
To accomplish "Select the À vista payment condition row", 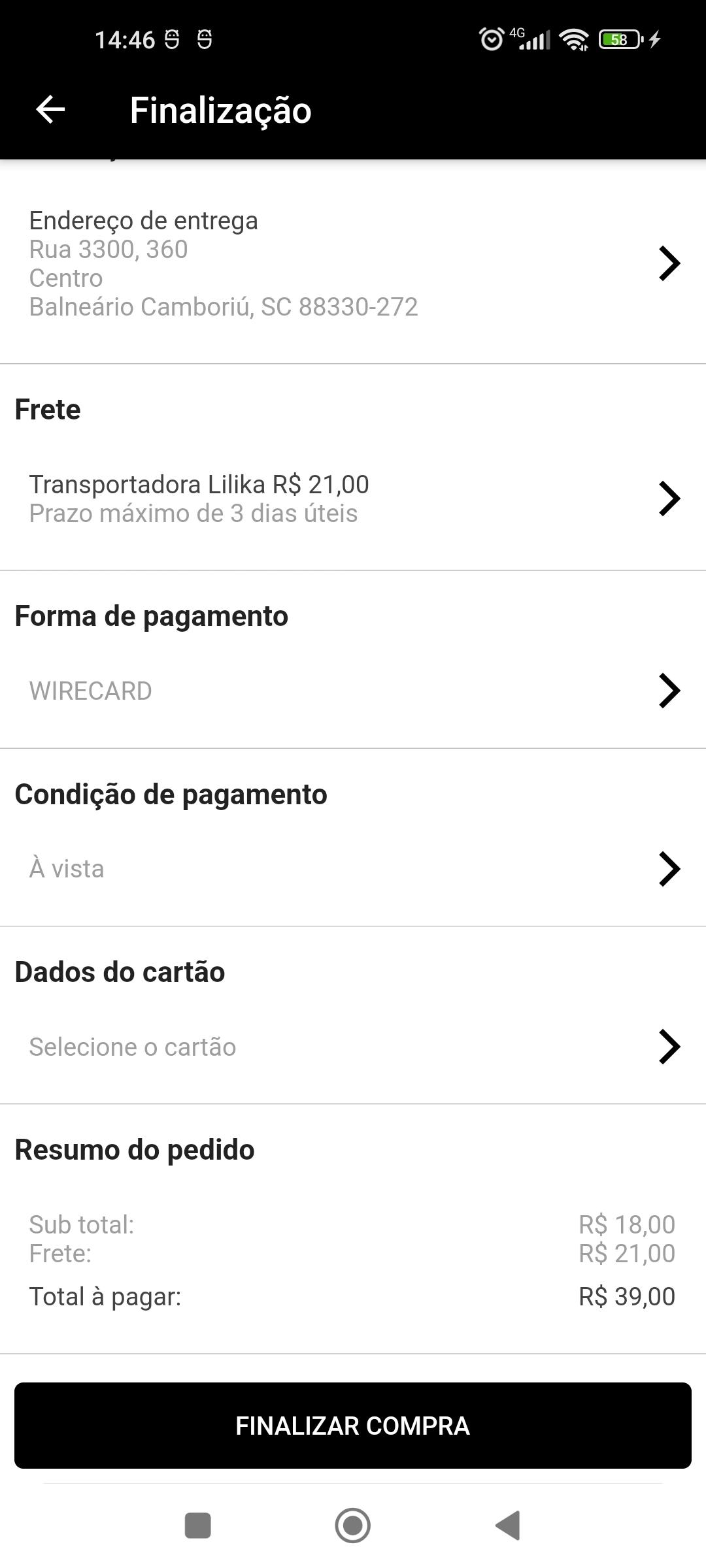I will coord(353,869).
